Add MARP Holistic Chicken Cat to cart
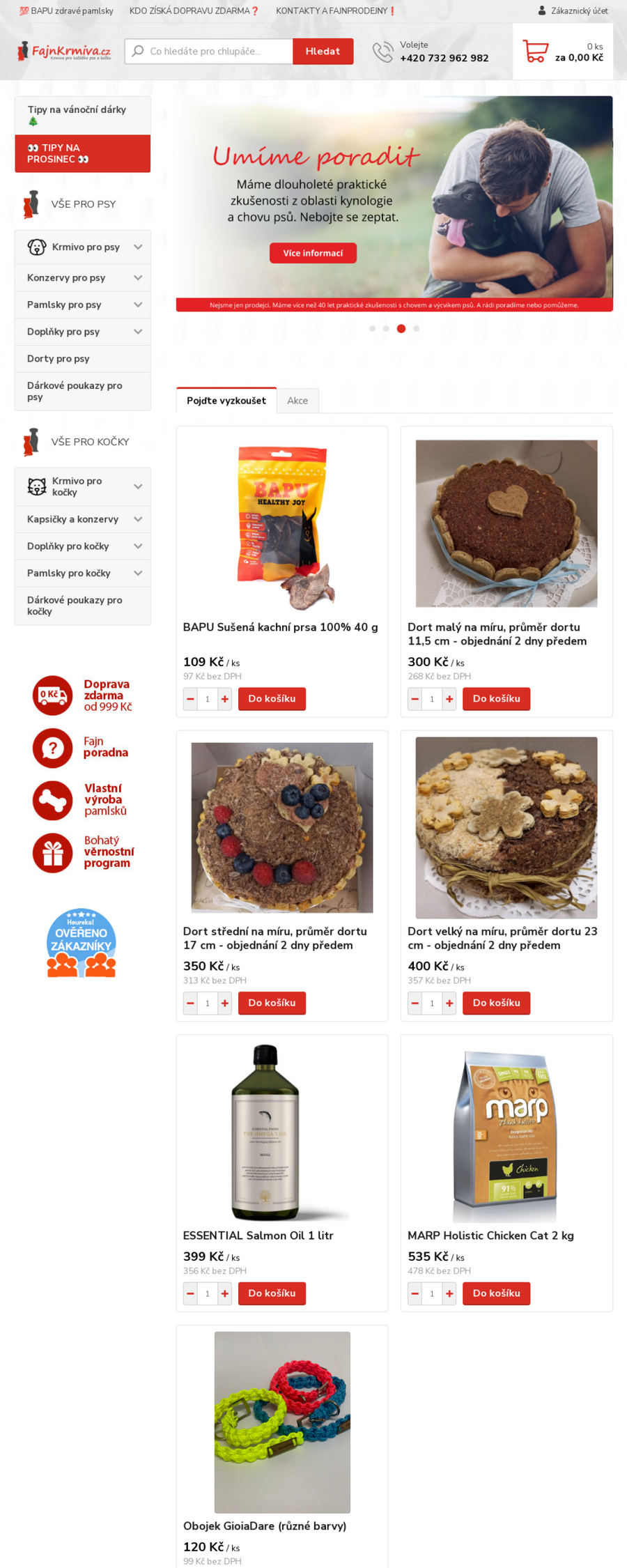 point(496,1293)
